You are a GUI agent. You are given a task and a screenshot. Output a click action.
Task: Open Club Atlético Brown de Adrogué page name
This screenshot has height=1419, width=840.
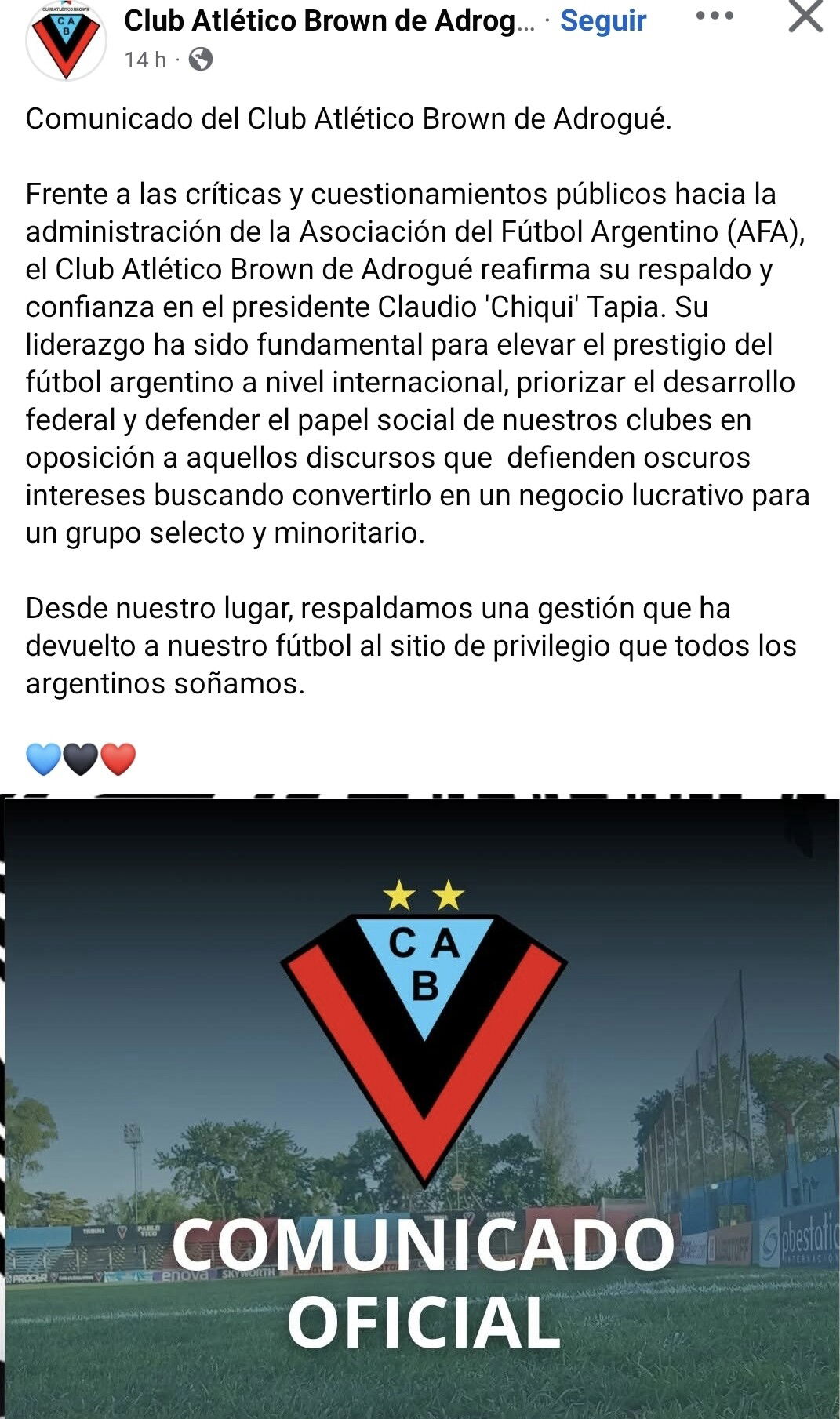[x=329, y=21]
